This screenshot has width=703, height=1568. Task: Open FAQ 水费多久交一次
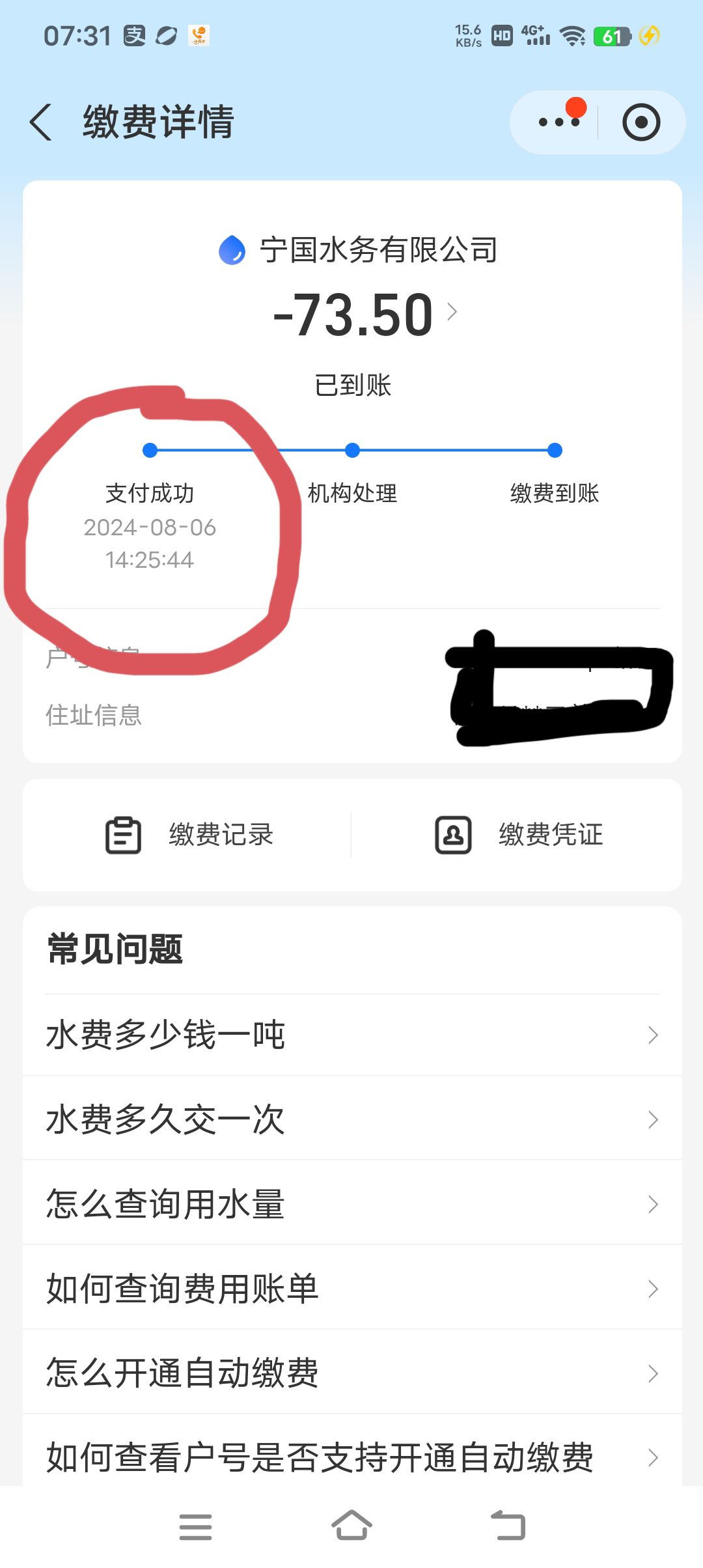point(351,1119)
